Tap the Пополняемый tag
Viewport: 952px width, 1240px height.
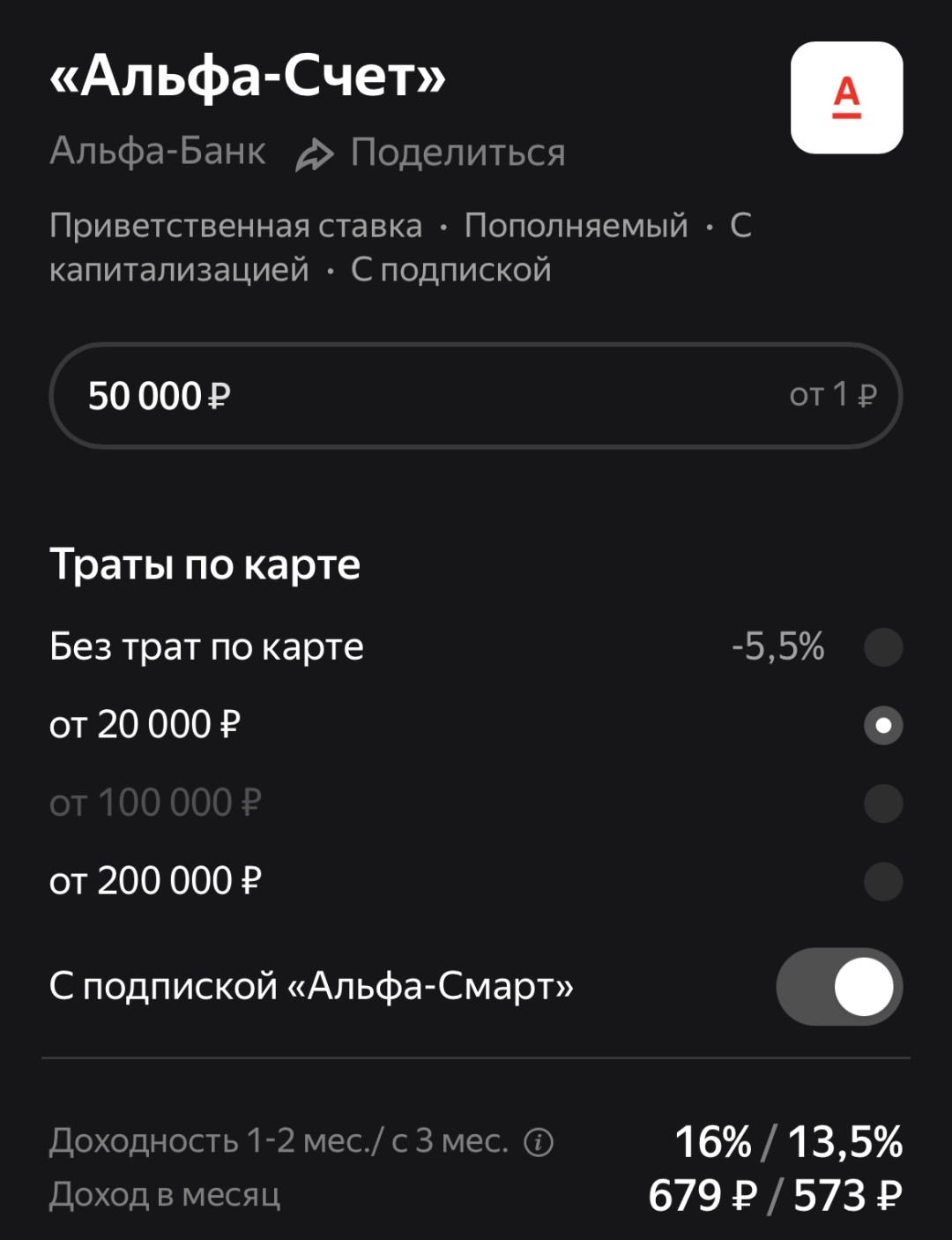pyautogui.click(x=575, y=226)
